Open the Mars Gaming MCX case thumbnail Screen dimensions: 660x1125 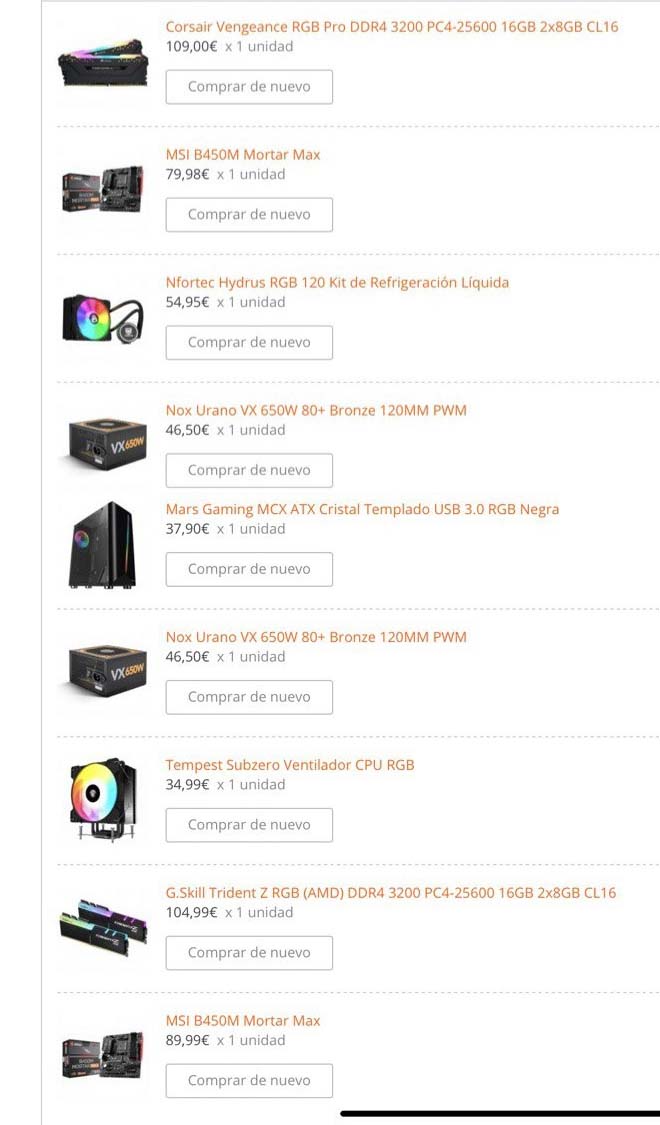(101, 545)
